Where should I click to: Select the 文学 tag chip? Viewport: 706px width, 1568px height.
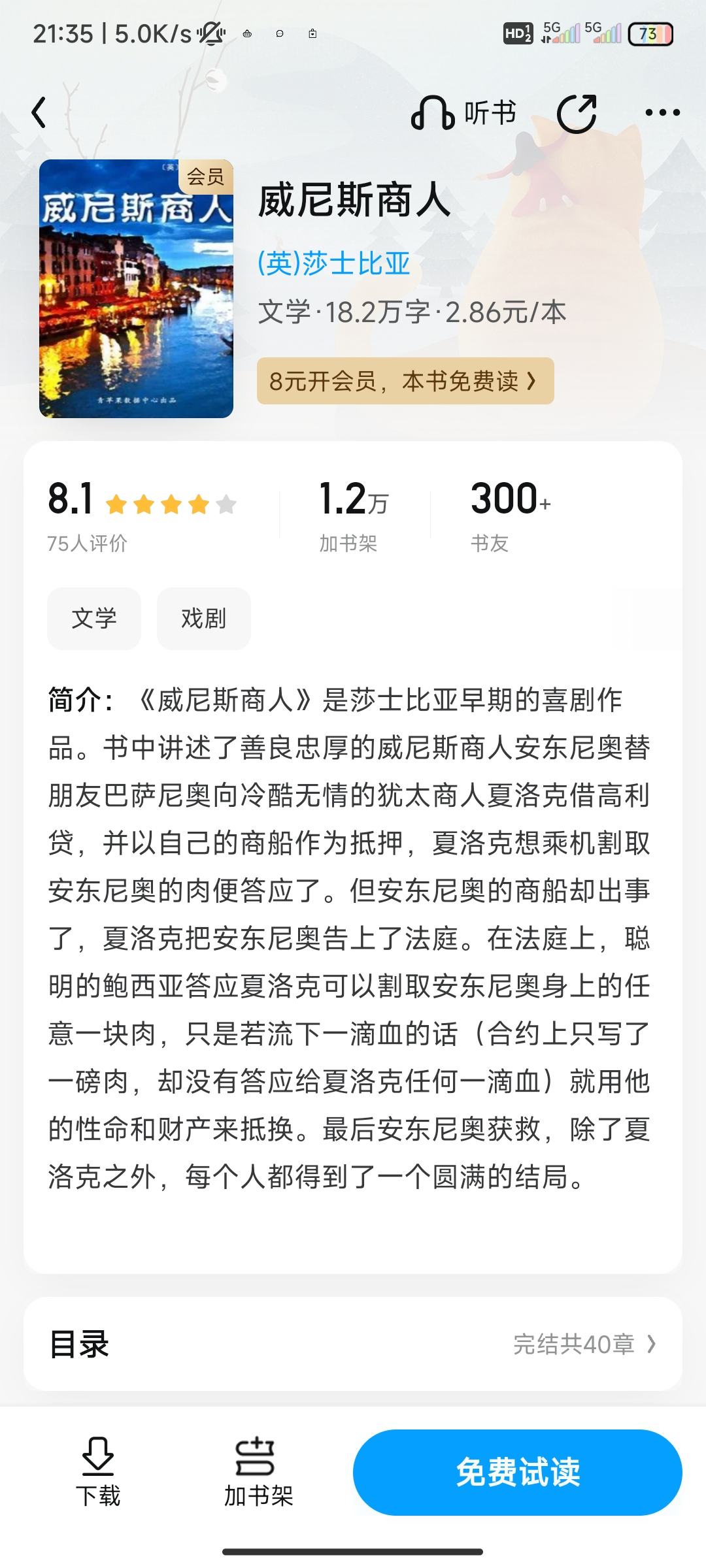click(x=94, y=618)
